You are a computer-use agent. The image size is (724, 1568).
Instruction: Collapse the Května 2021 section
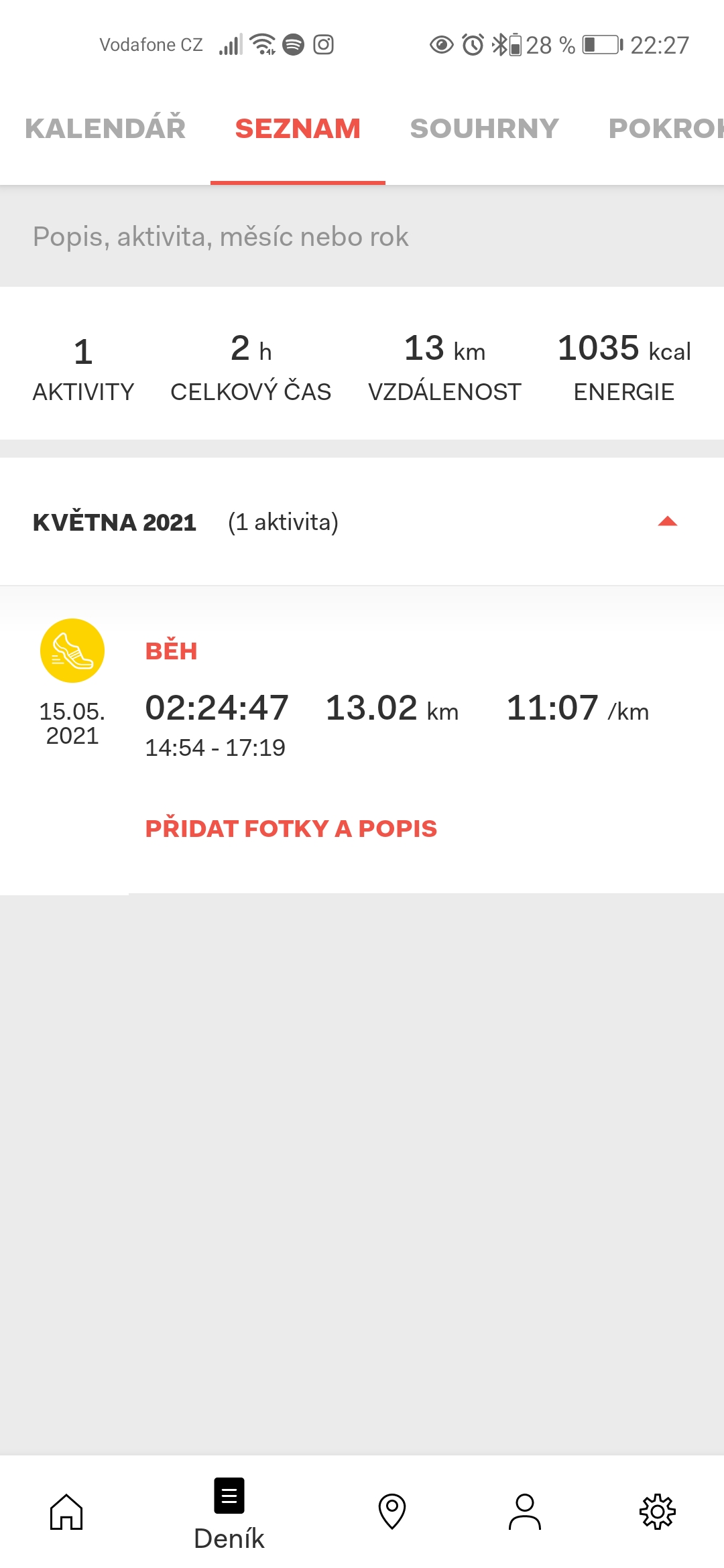668,521
